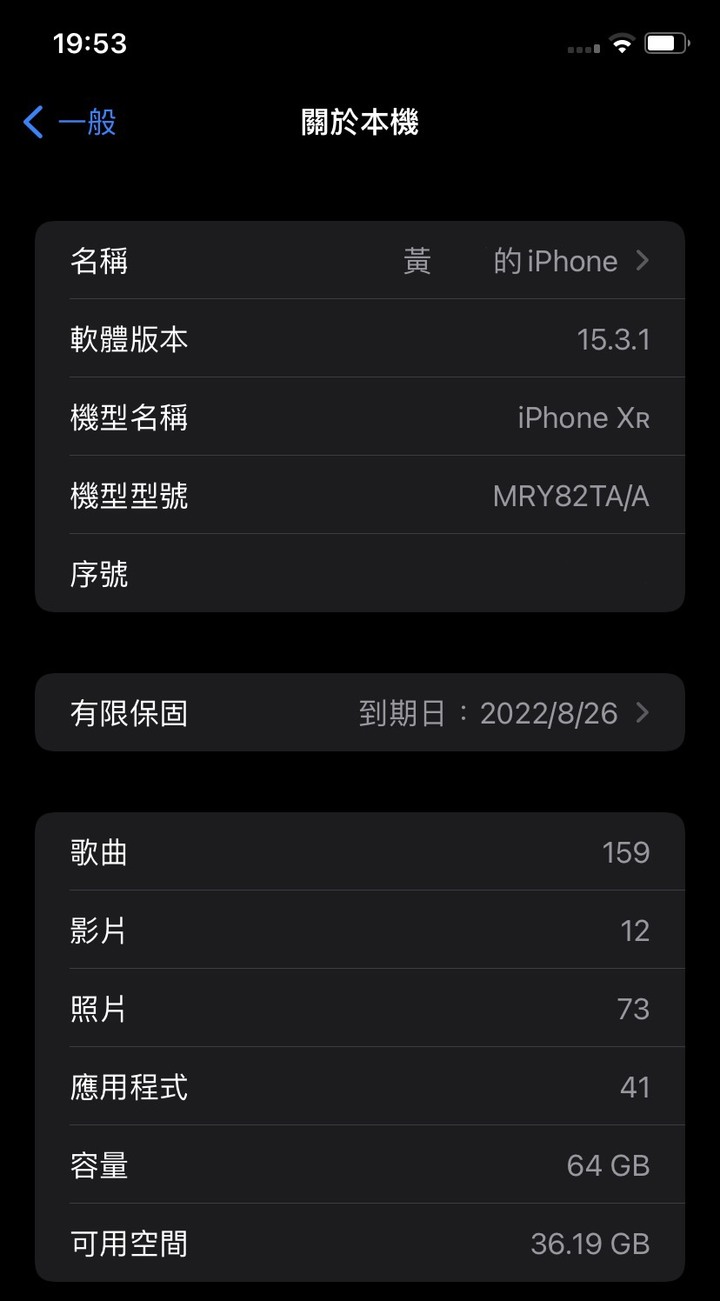Open the 名稱 row to rename the iPhone
This screenshot has height=1301, width=720.
tap(360, 262)
